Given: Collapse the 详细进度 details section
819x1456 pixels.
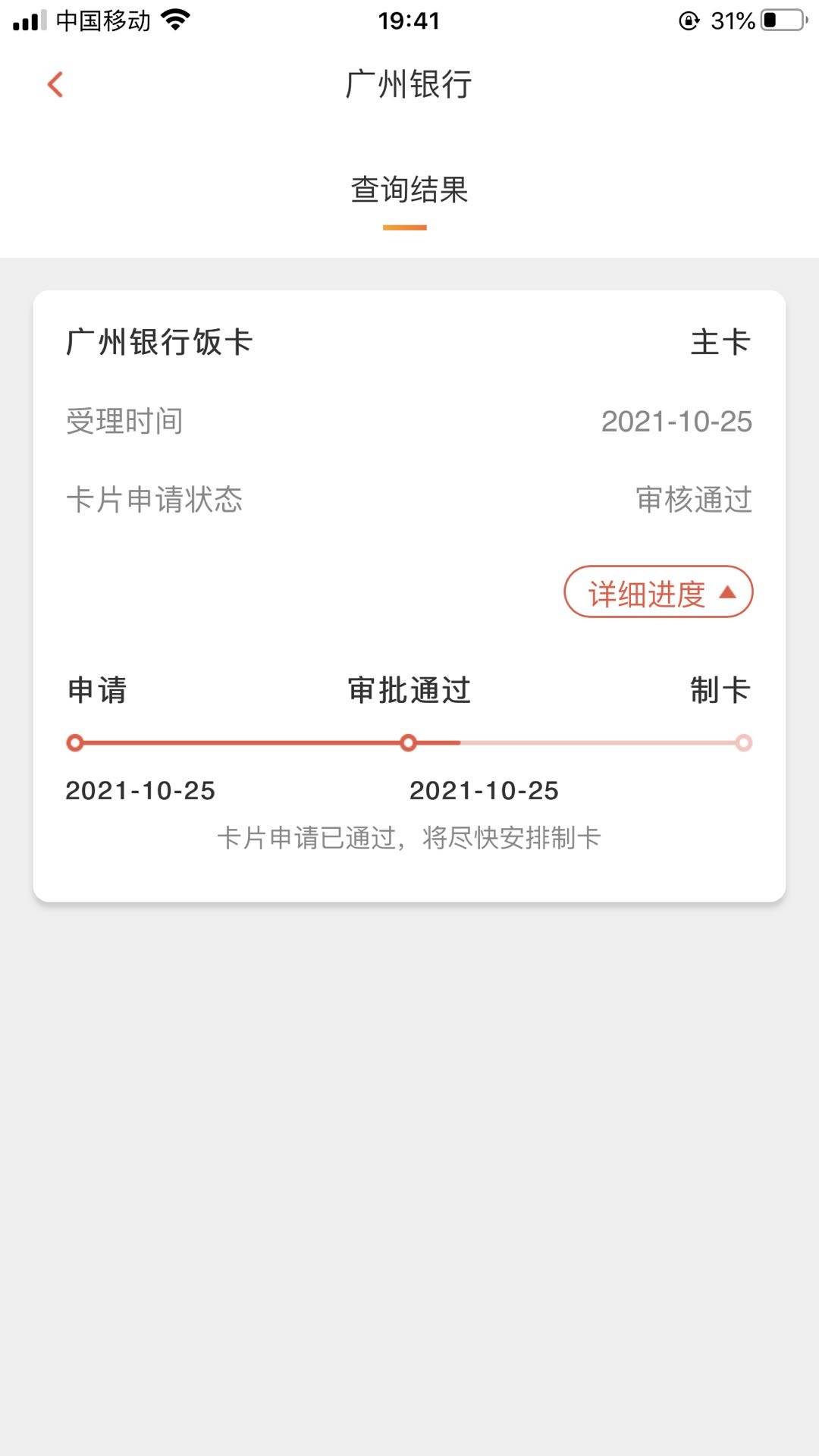Looking at the screenshot, I should [x=658, y=592].
